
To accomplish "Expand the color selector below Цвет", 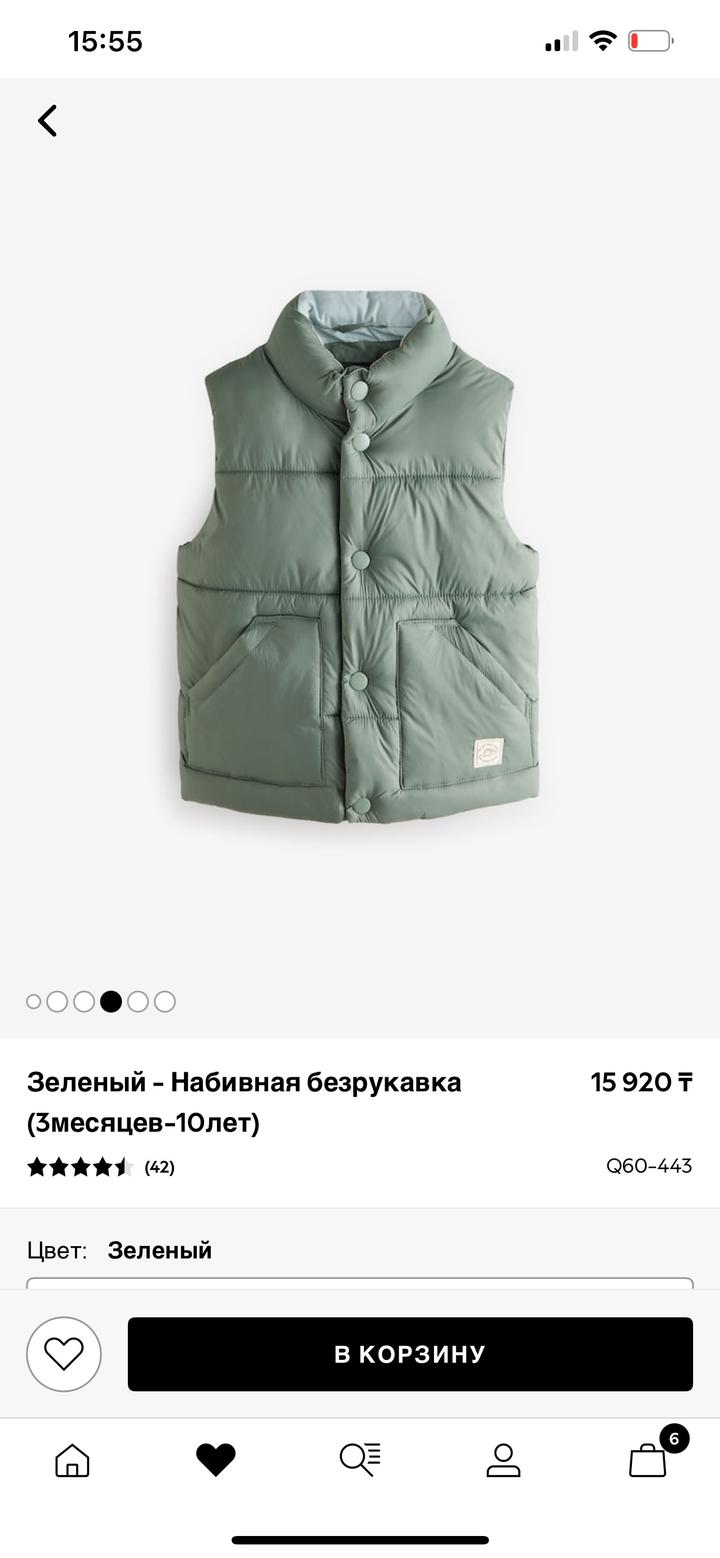I will click(x=359, y=1282).
